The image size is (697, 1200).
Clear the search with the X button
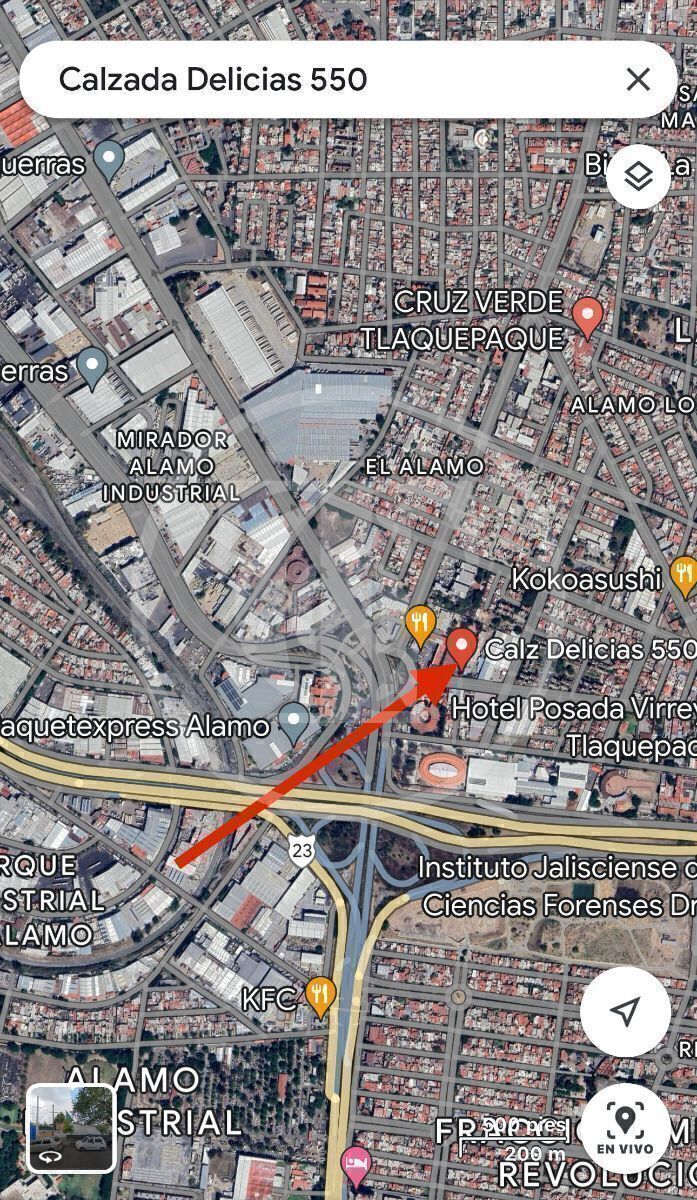pyautogui.click(x=638, y=80)
